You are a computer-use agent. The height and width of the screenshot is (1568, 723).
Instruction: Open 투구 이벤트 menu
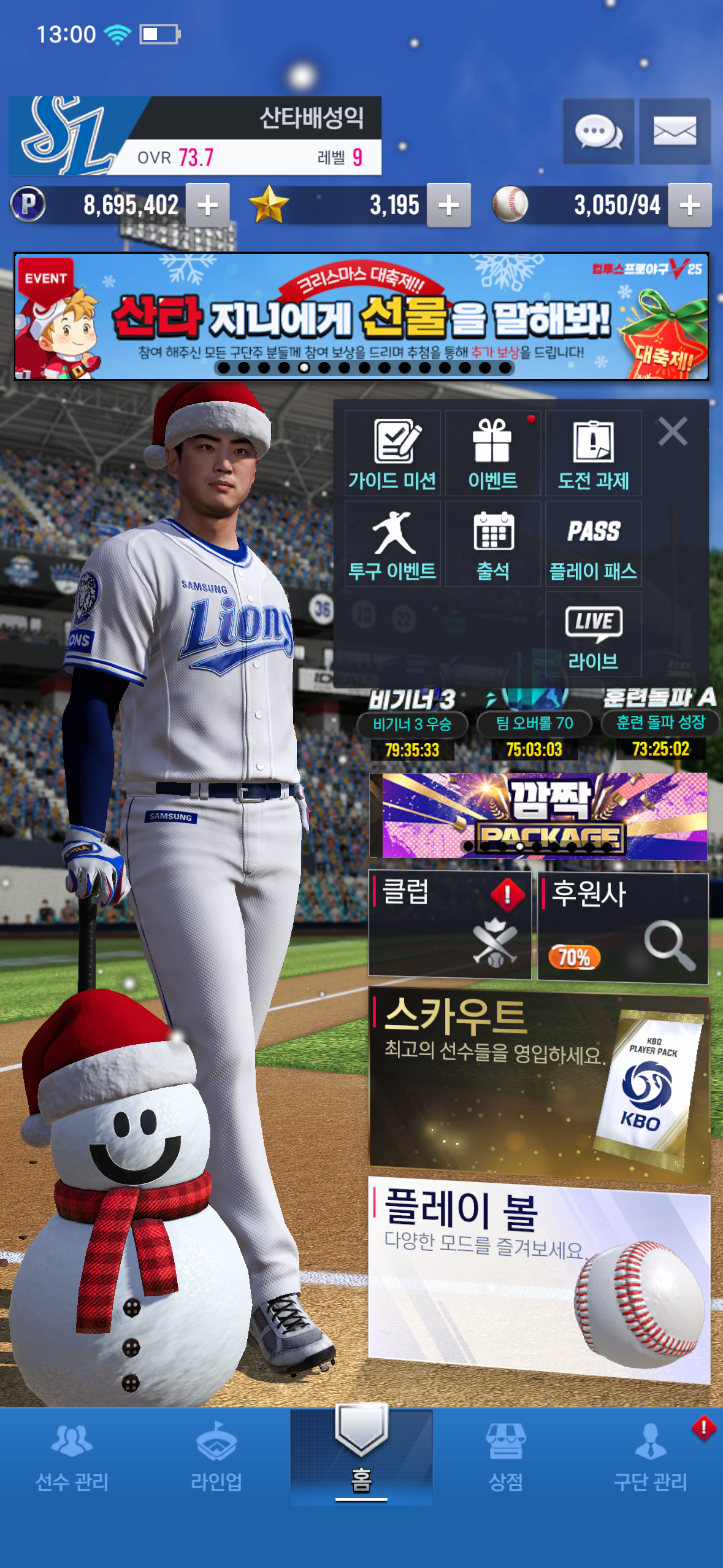point(392,545)
